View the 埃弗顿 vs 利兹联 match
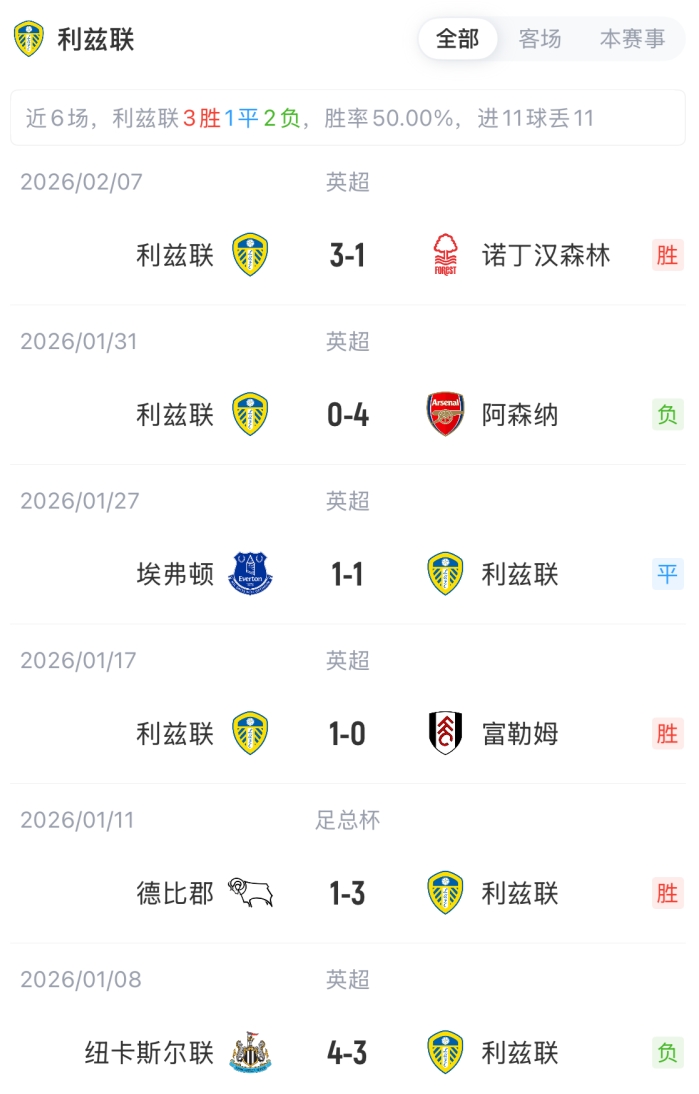 (348, 575)
